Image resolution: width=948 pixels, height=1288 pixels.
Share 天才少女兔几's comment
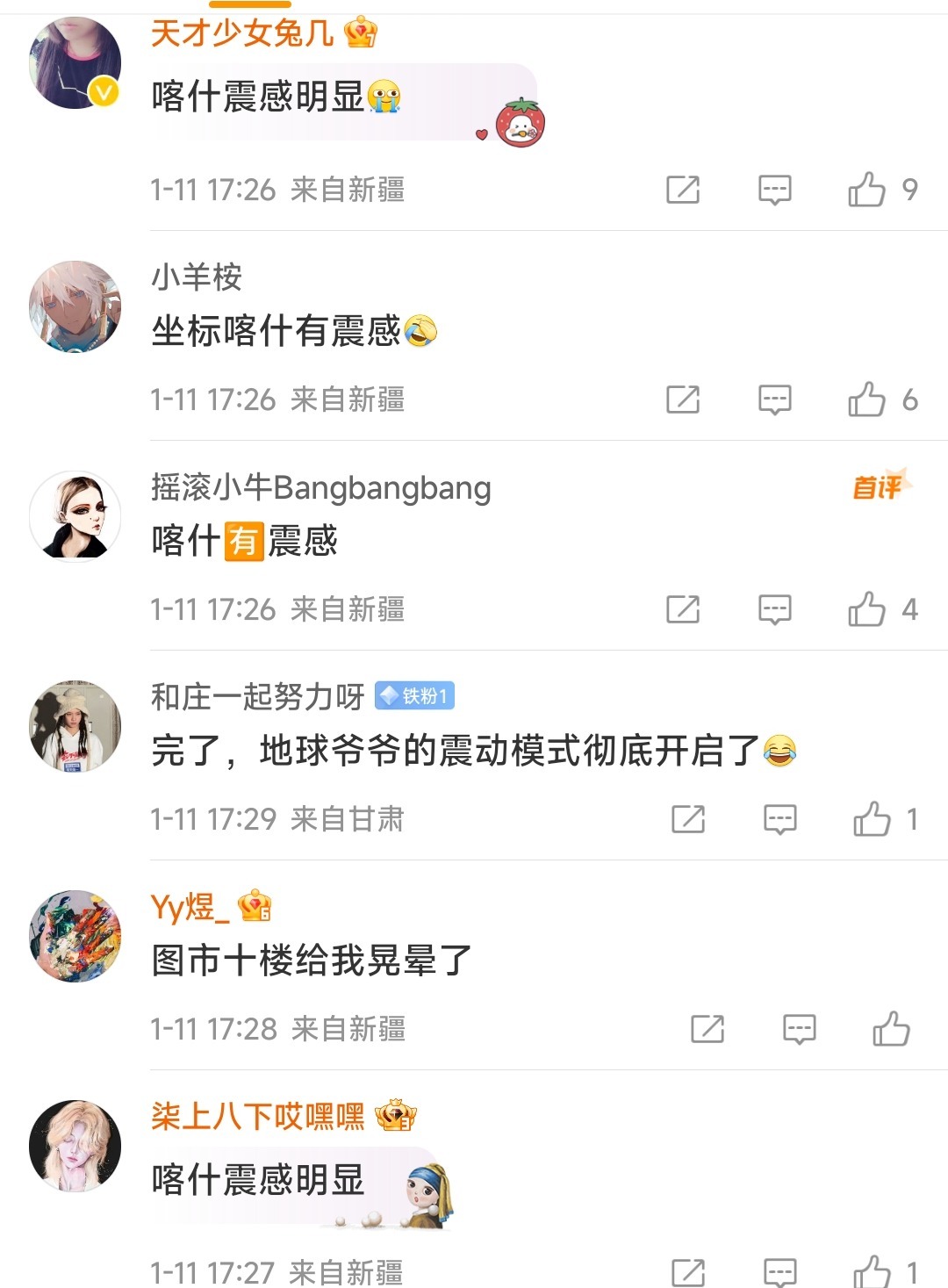(x=683, y=190)
